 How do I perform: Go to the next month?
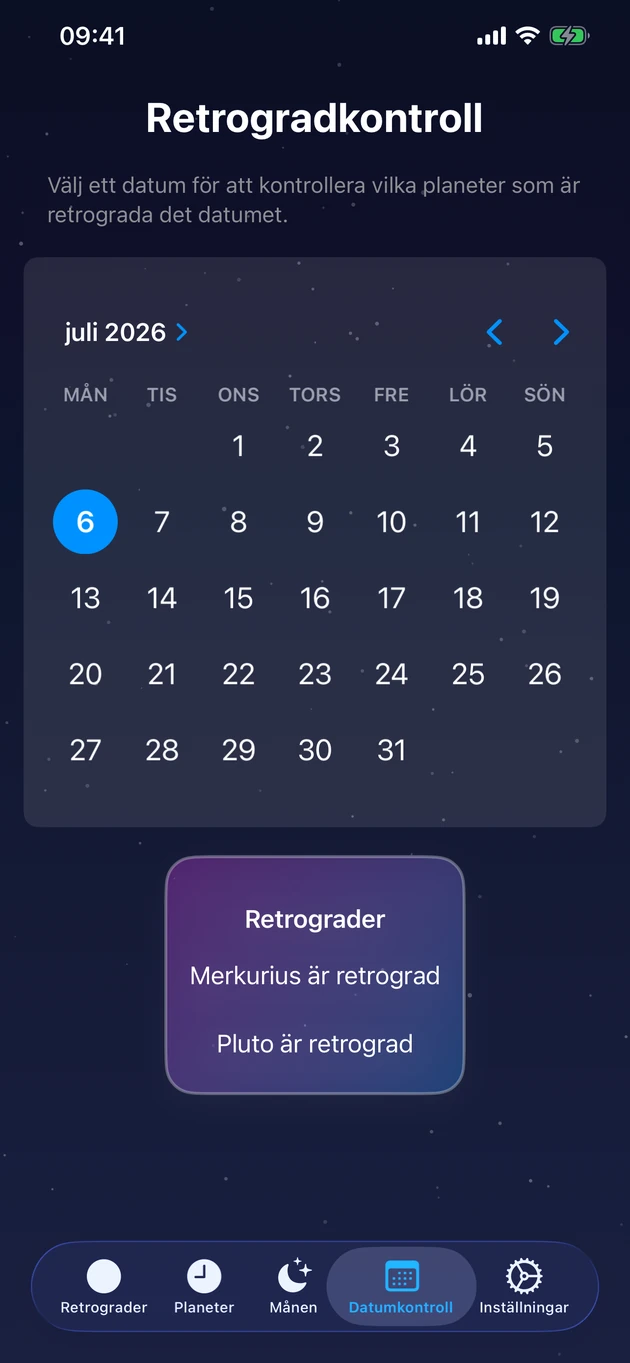[x=561, y=332]
